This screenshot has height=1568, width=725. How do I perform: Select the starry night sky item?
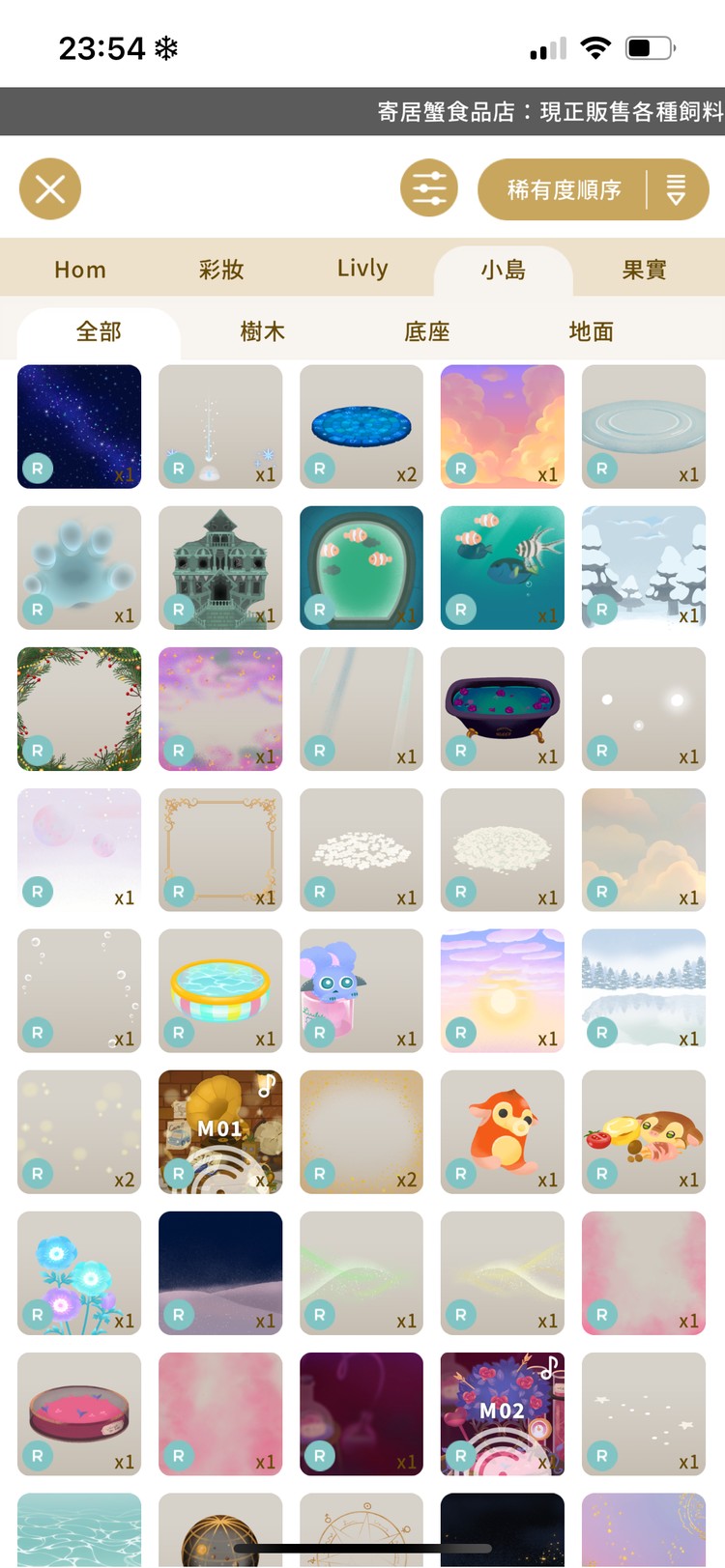[x=79, y=426]
